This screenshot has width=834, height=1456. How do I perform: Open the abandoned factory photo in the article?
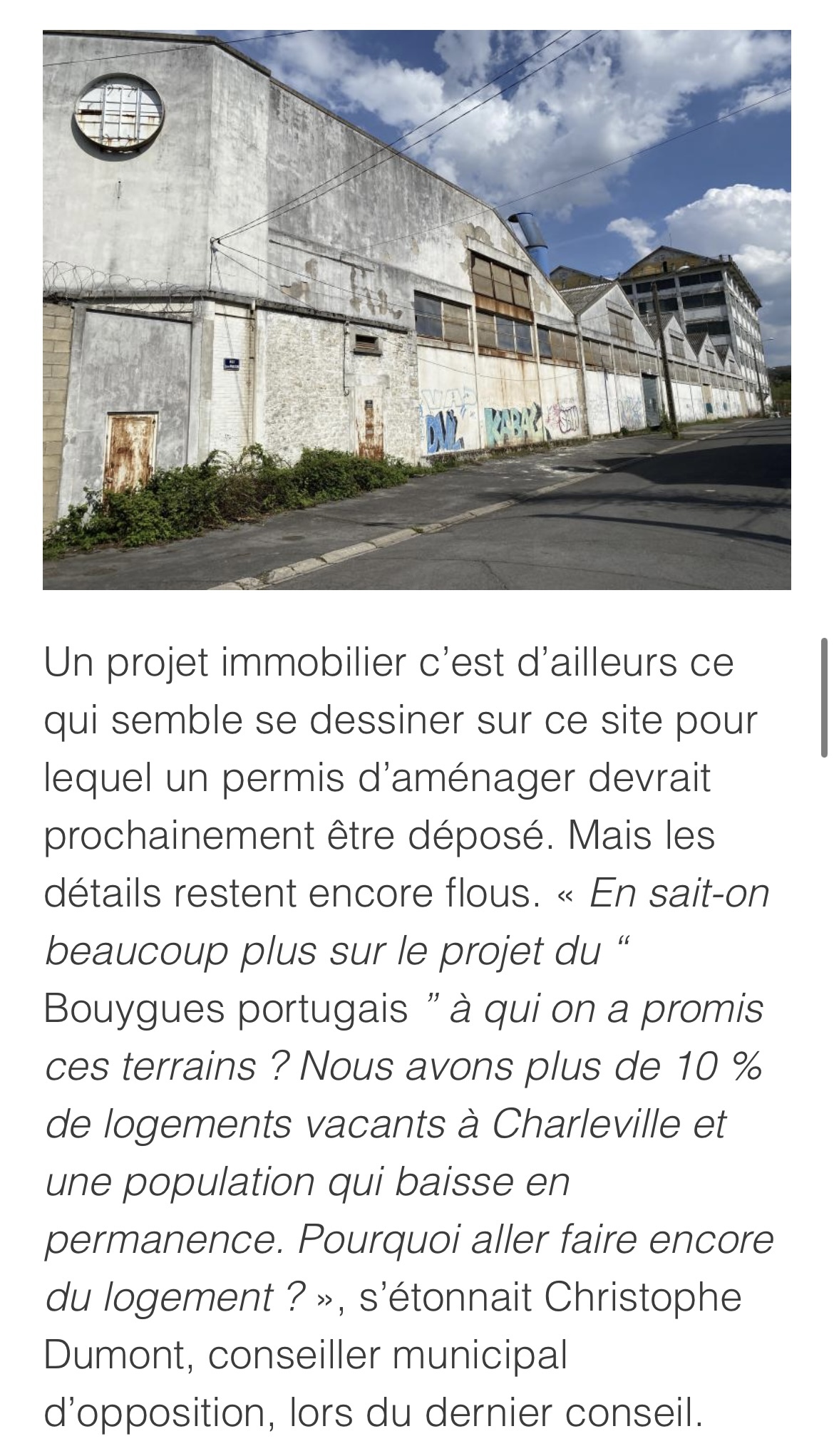click(x=417, y=310)
